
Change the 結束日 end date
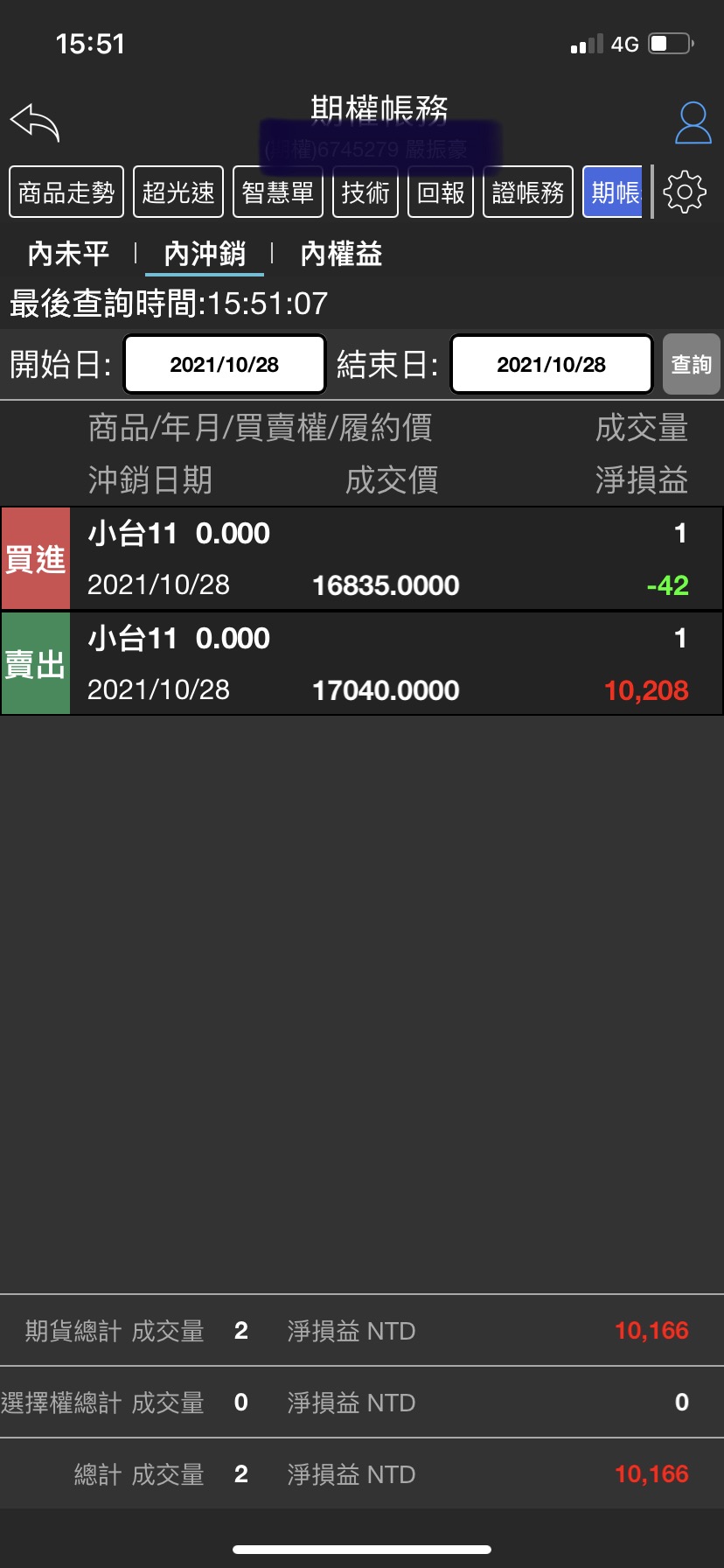coord(552,364)
